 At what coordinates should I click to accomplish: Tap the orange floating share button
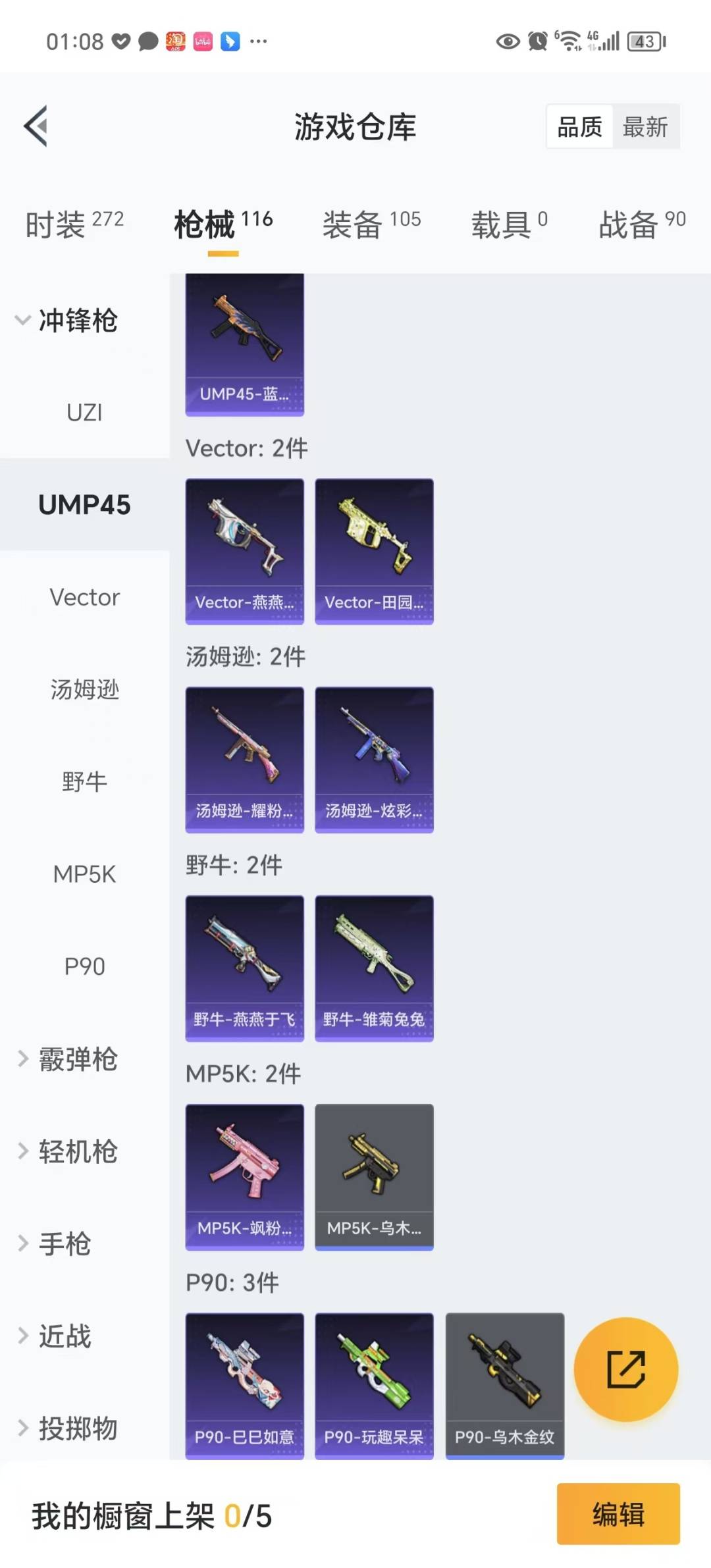click(625, 1369)
